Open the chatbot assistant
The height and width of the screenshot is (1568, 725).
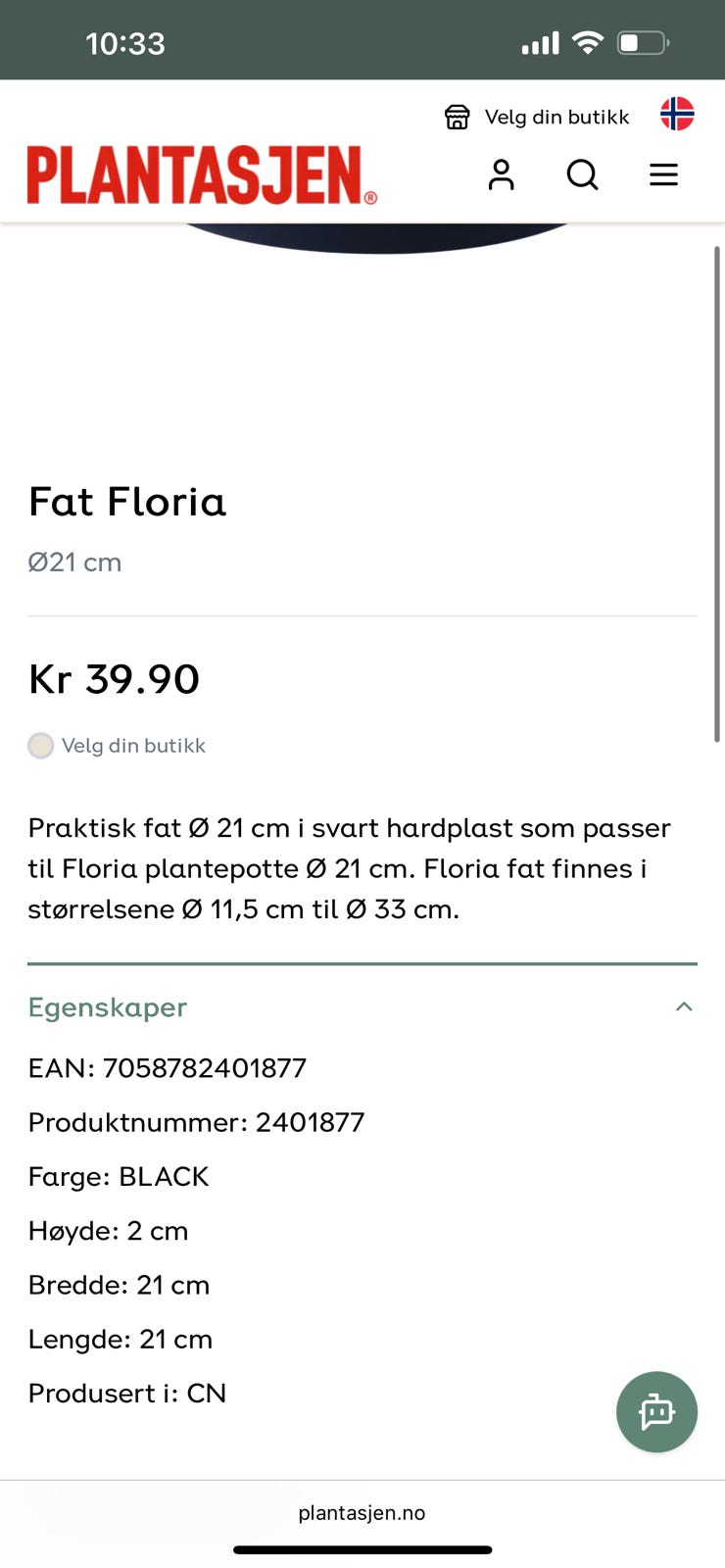pyautogui.click(x=656, y=1411)
